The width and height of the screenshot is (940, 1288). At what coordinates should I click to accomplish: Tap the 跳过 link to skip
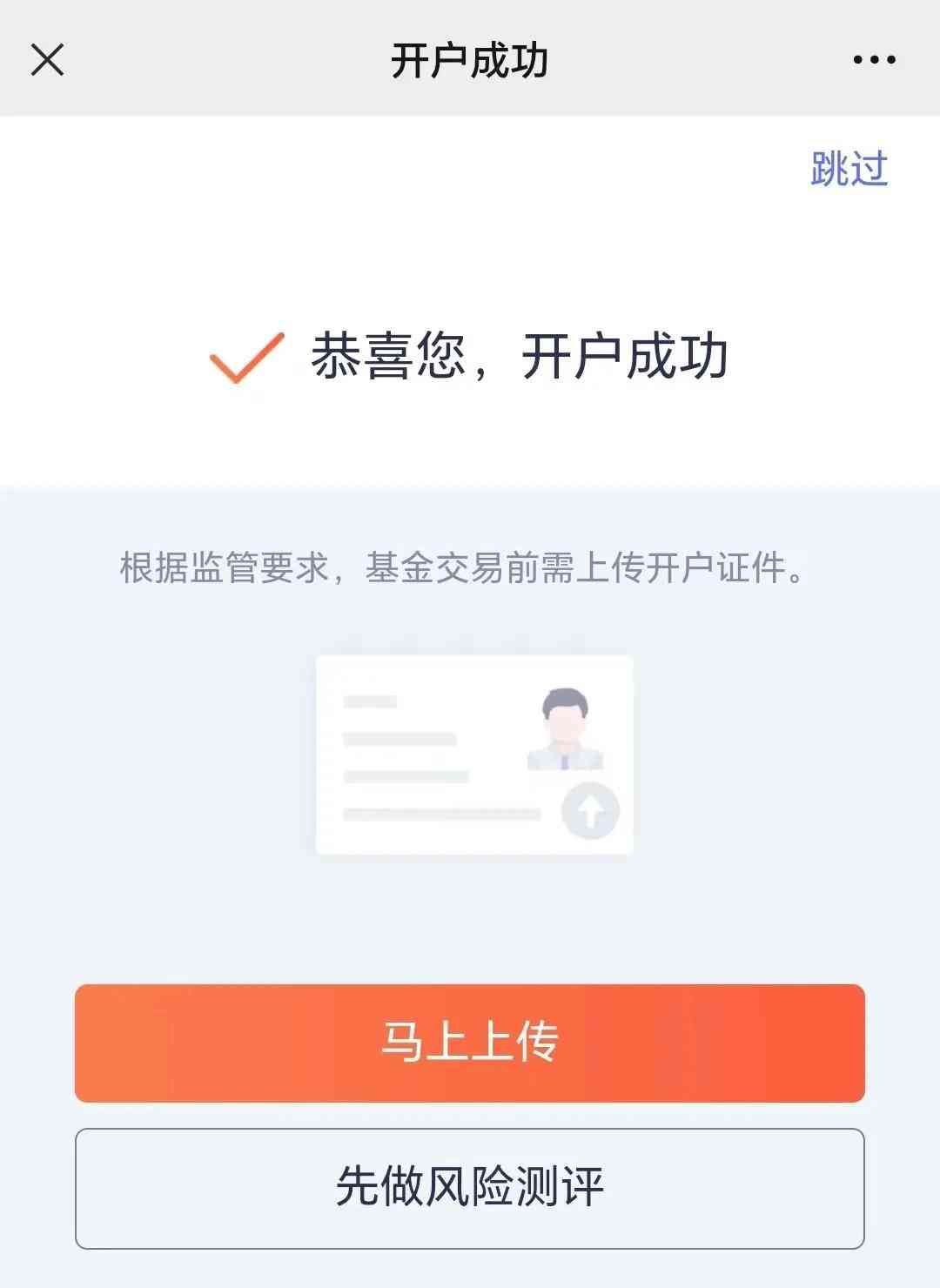[x=849, y=168]
